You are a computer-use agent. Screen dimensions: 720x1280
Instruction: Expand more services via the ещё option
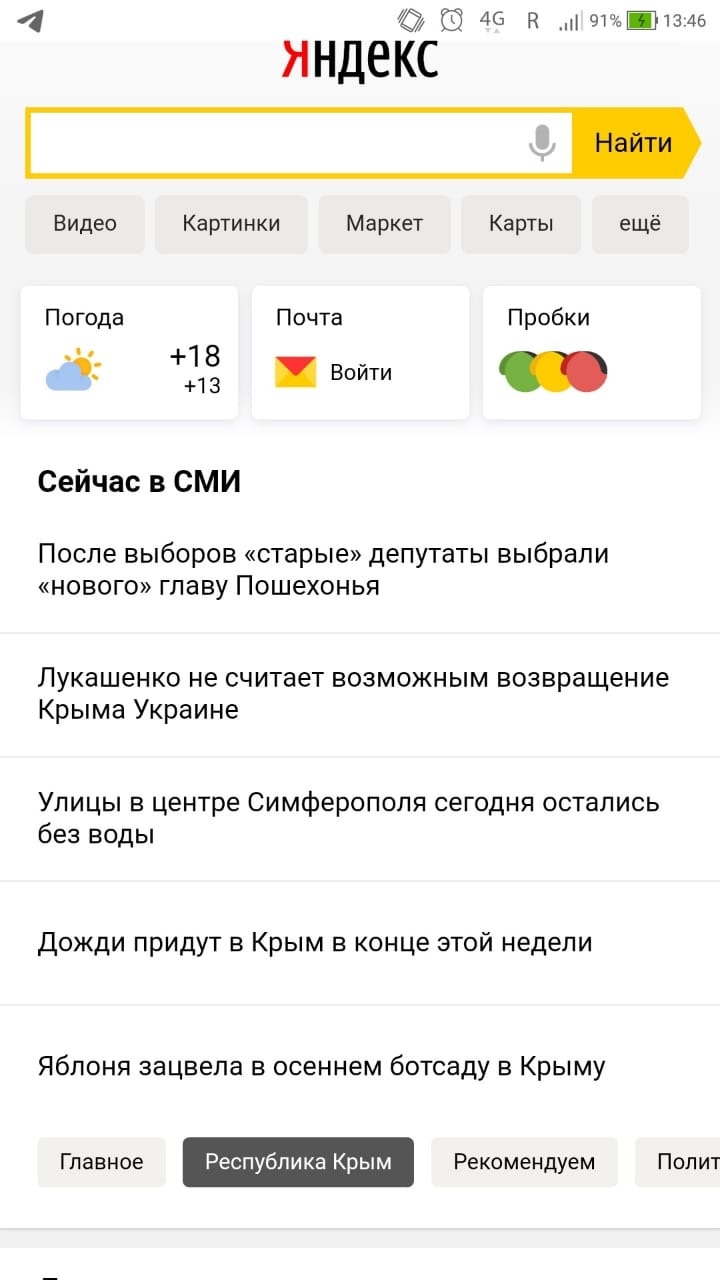point(640,224)
